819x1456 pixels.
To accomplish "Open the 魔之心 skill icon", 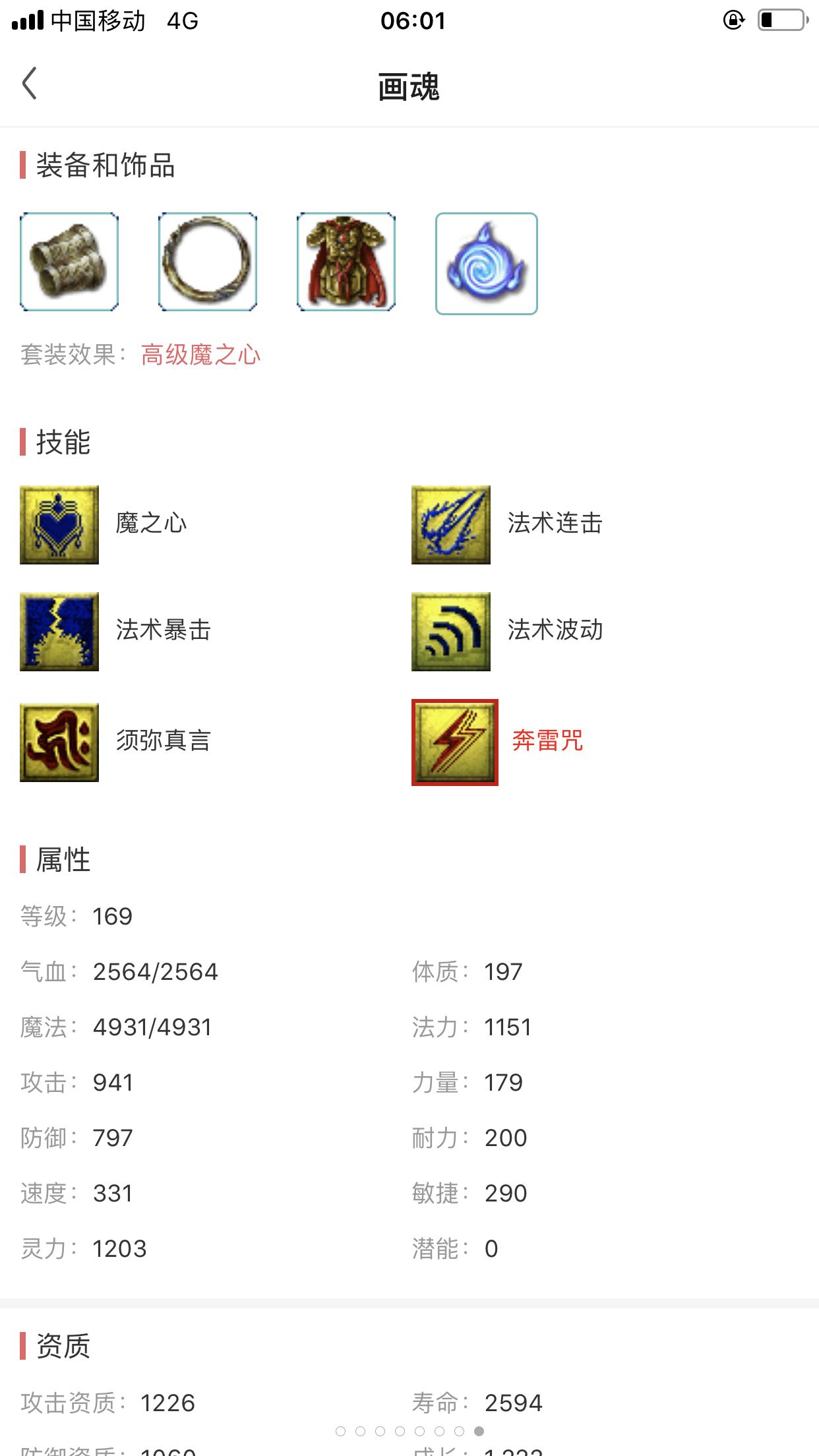I will tap(59, 525).
